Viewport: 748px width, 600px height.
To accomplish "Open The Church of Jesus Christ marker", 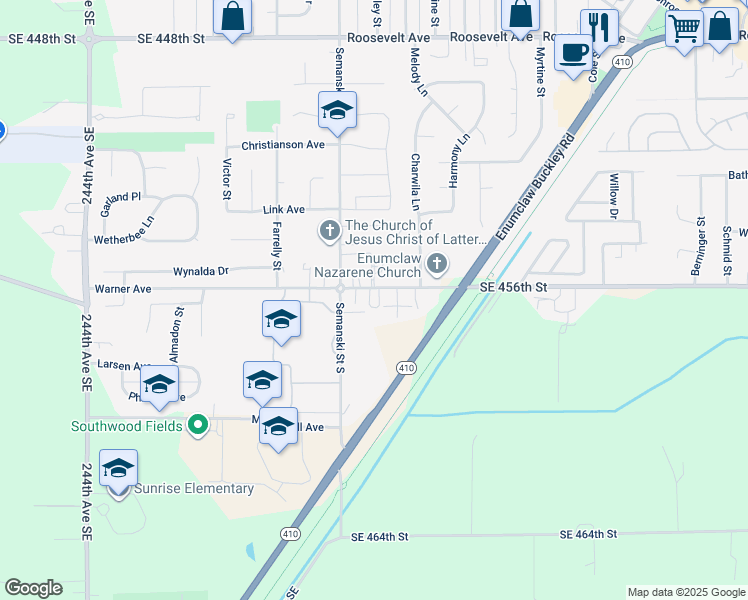I will pos(328,232).
